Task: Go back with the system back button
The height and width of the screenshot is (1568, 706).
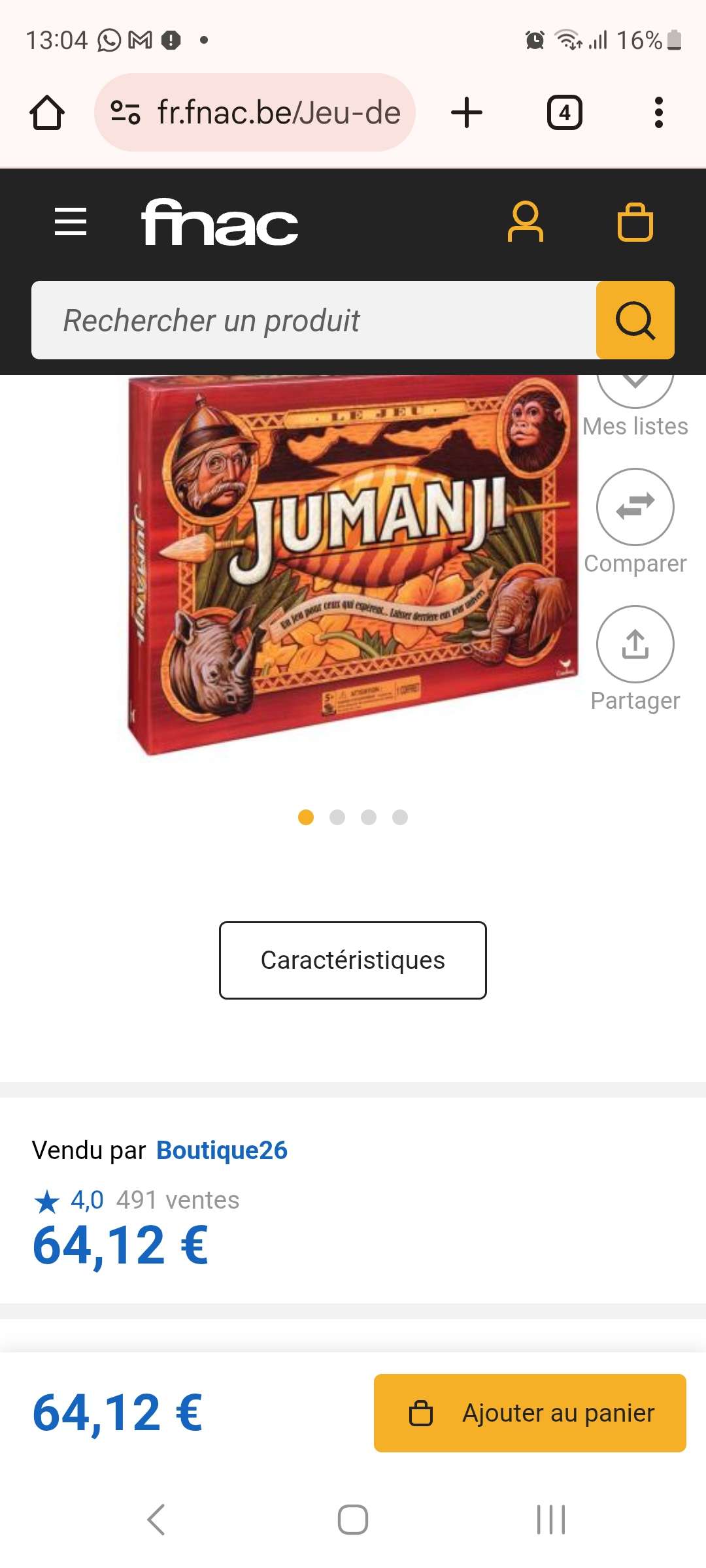Action: pos(156,1520)
